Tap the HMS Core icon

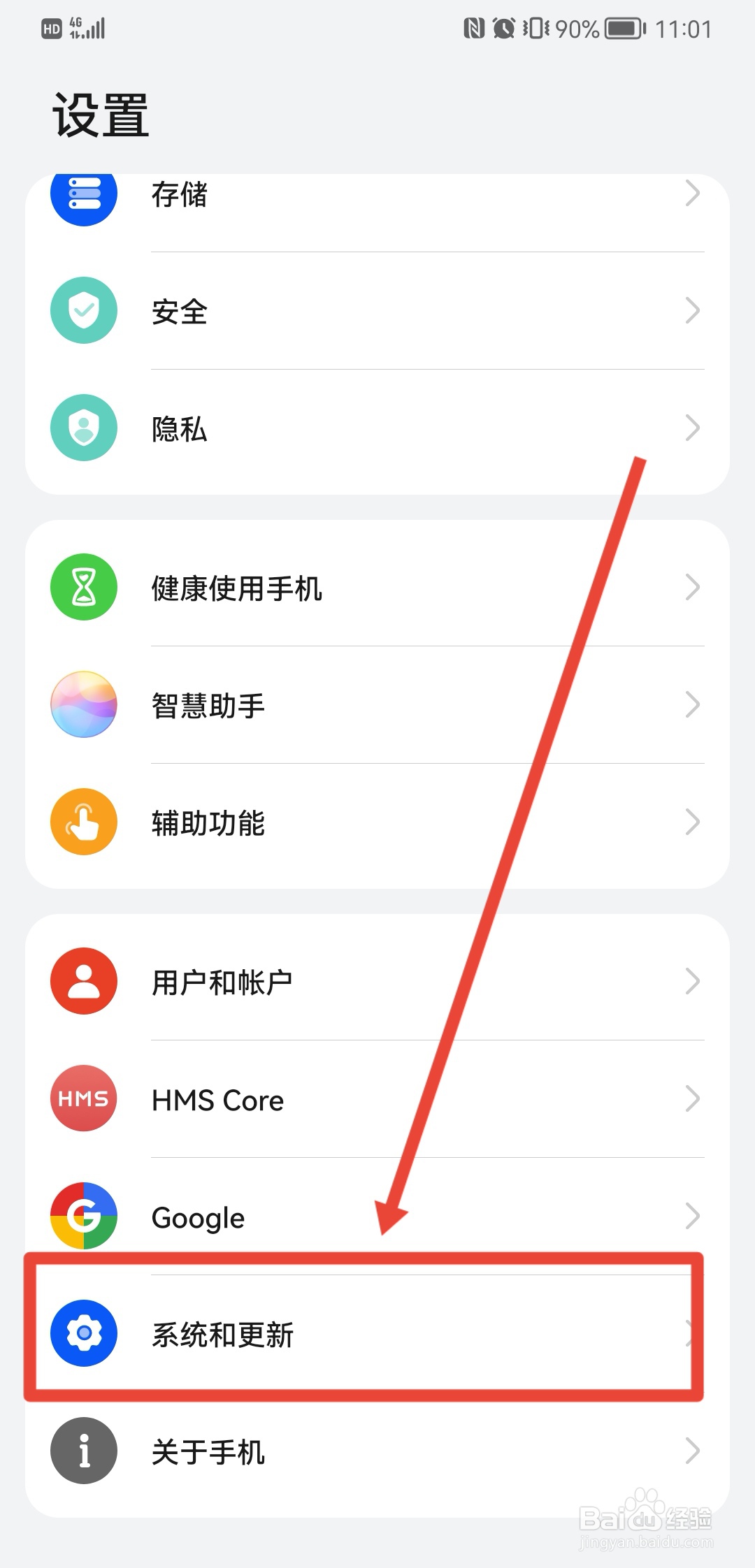click(x=83, y=1098)
